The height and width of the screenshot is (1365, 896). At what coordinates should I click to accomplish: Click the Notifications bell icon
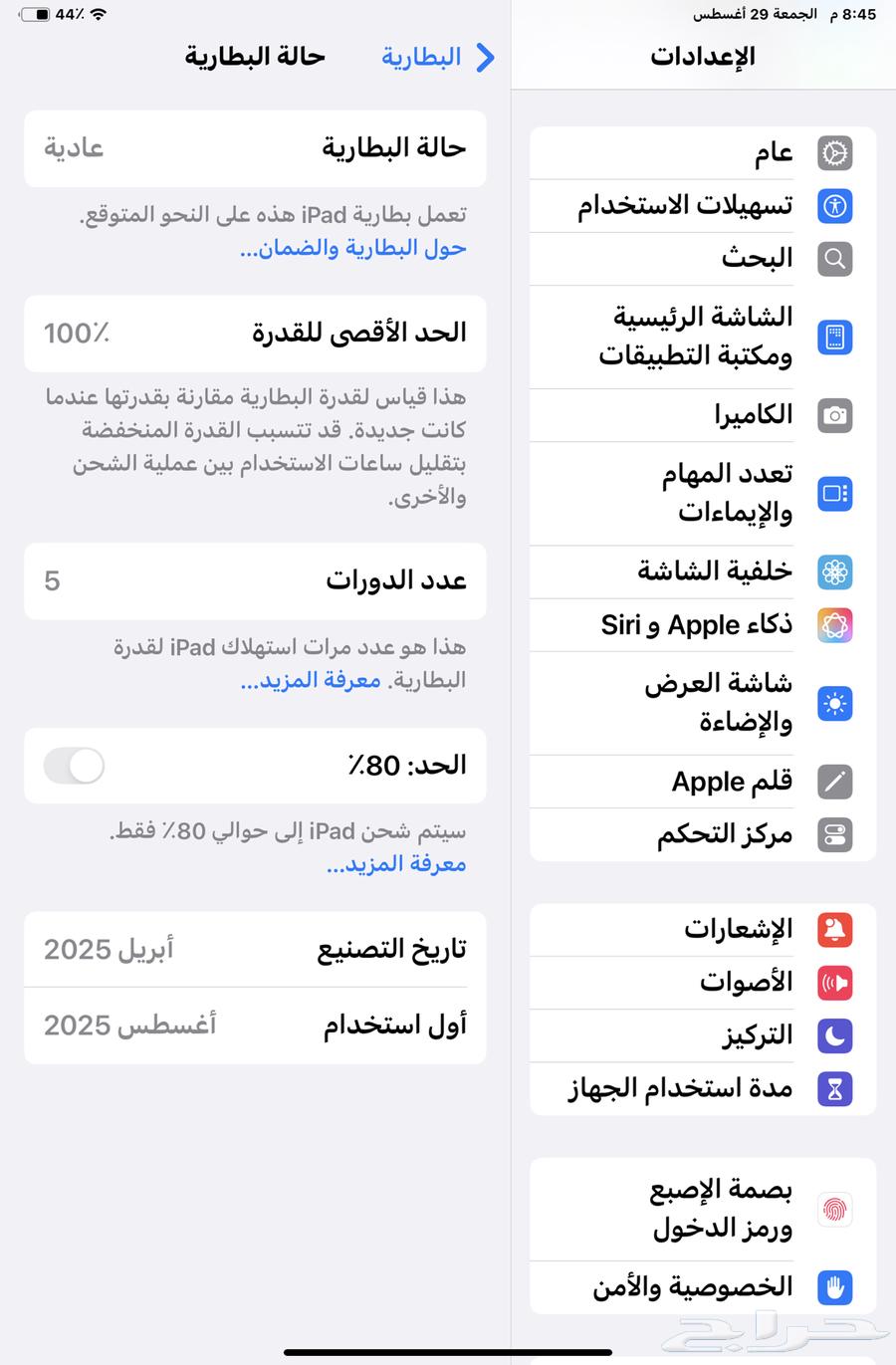pos(834,929)
